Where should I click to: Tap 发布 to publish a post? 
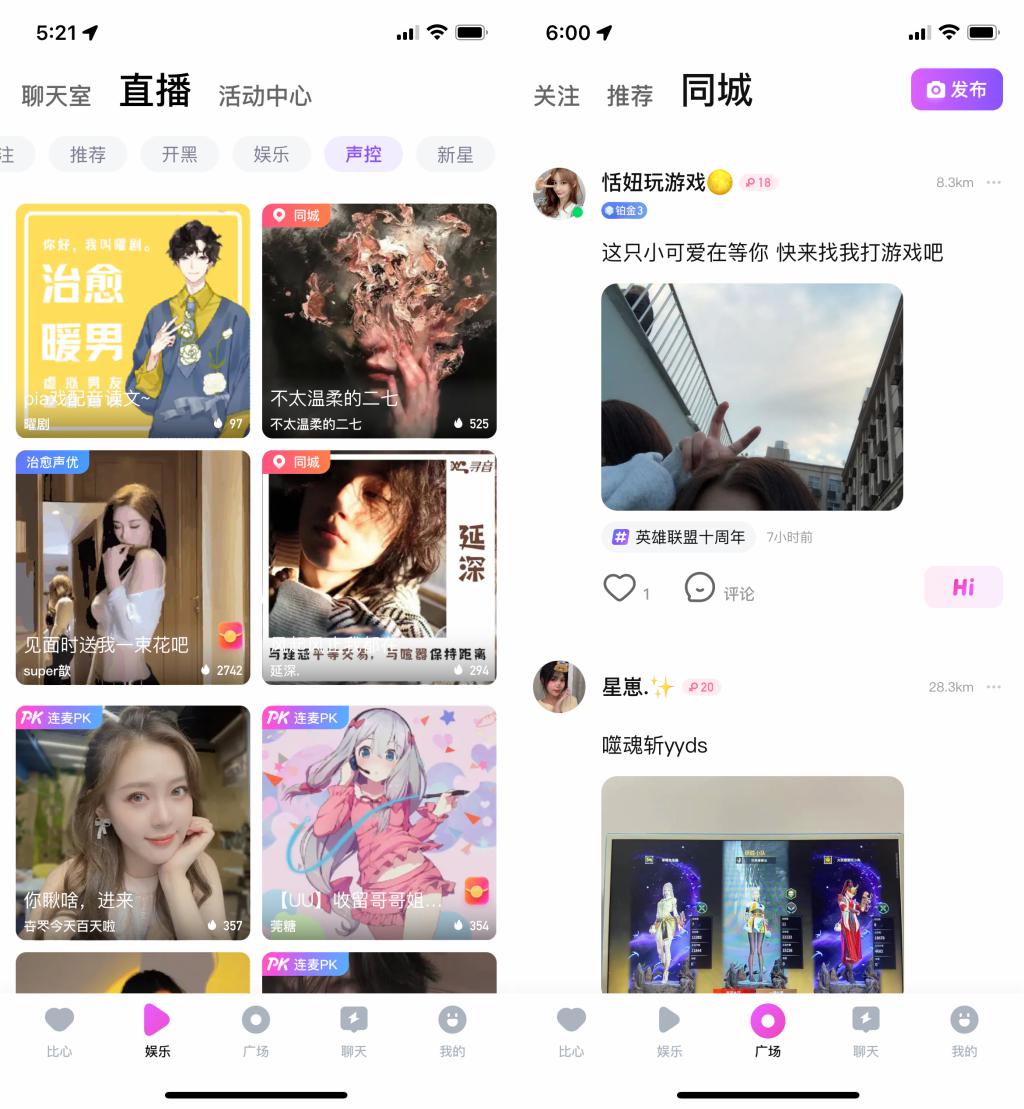pos(956,90)
